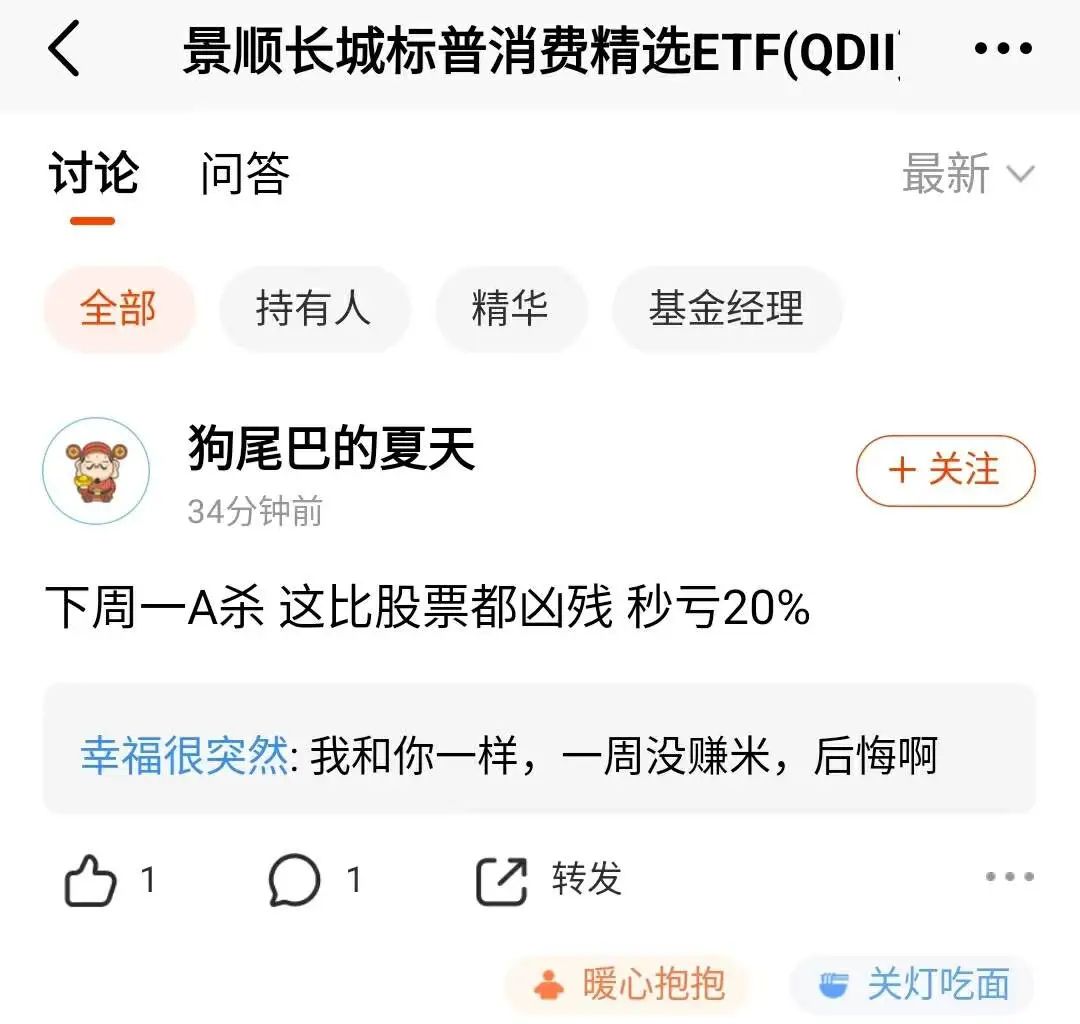The image size is (1080, 1024).
Task: Tap 转发 to share the post
Action: pyautogui.click(x=548, y=881)
